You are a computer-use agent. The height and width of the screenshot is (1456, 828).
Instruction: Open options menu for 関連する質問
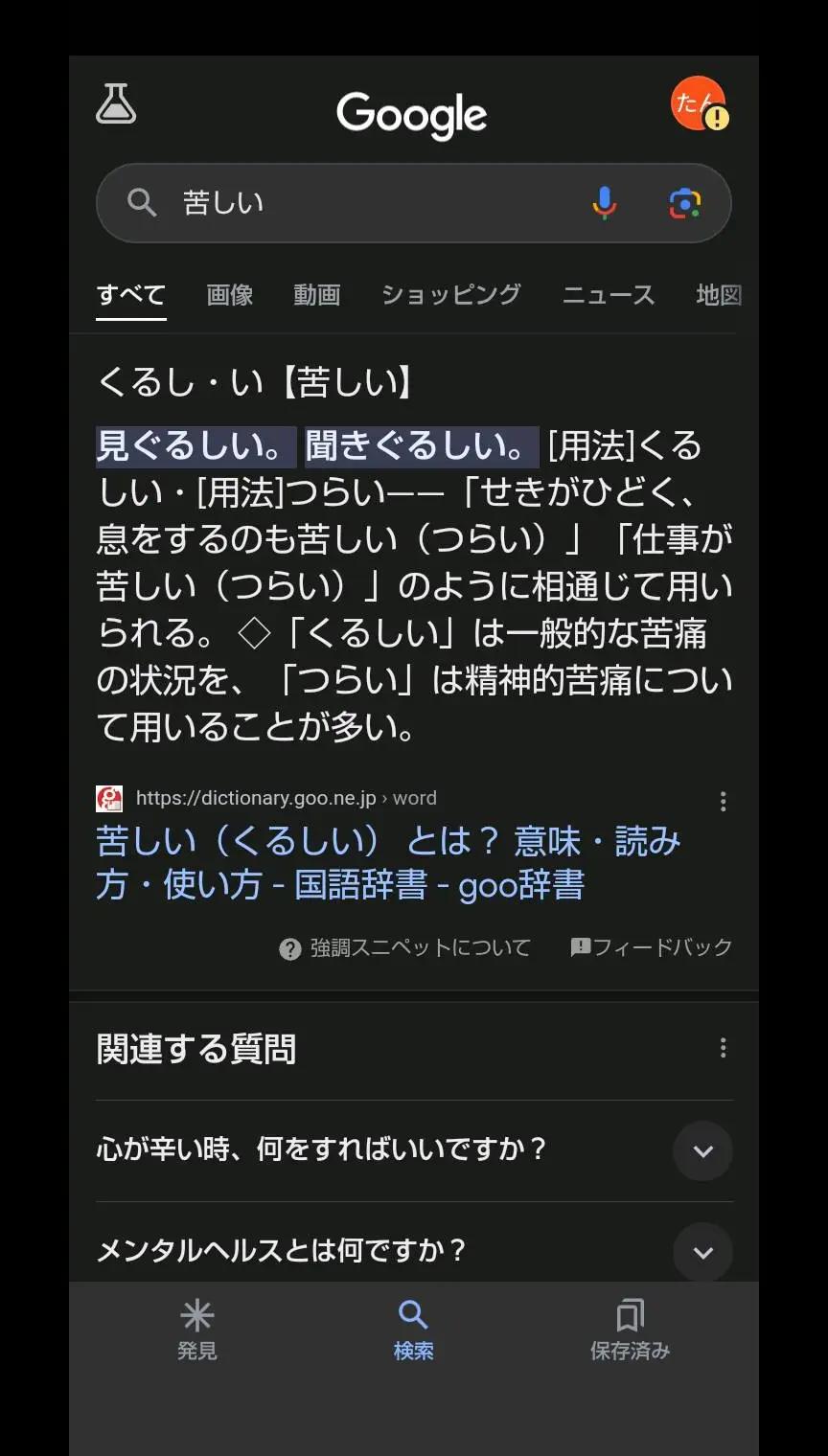coord(723,1048)
